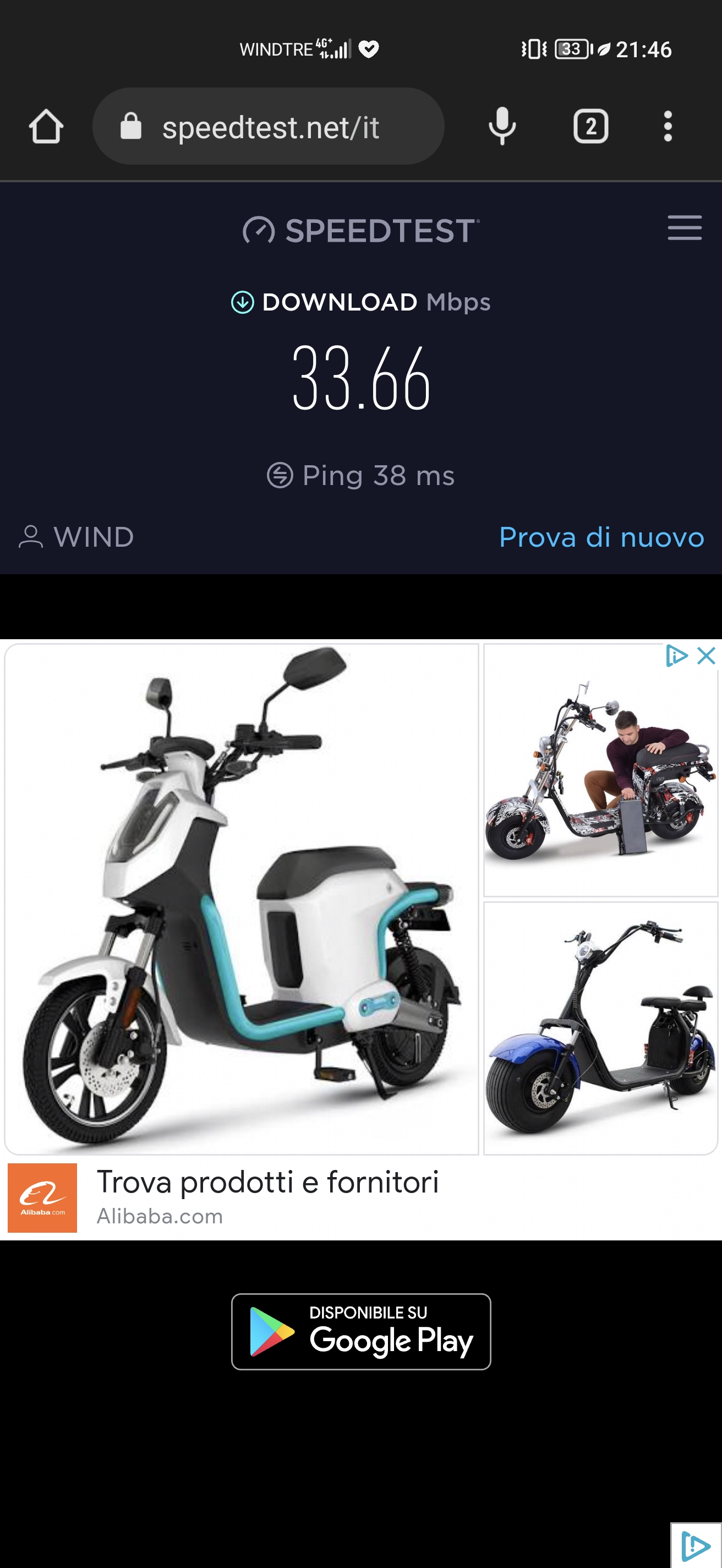Image resolution: width=722 pixels, height=1568 pixels.
Task: Open the AdChoices info icon on the ad
Action: click(x=676, y=656)
